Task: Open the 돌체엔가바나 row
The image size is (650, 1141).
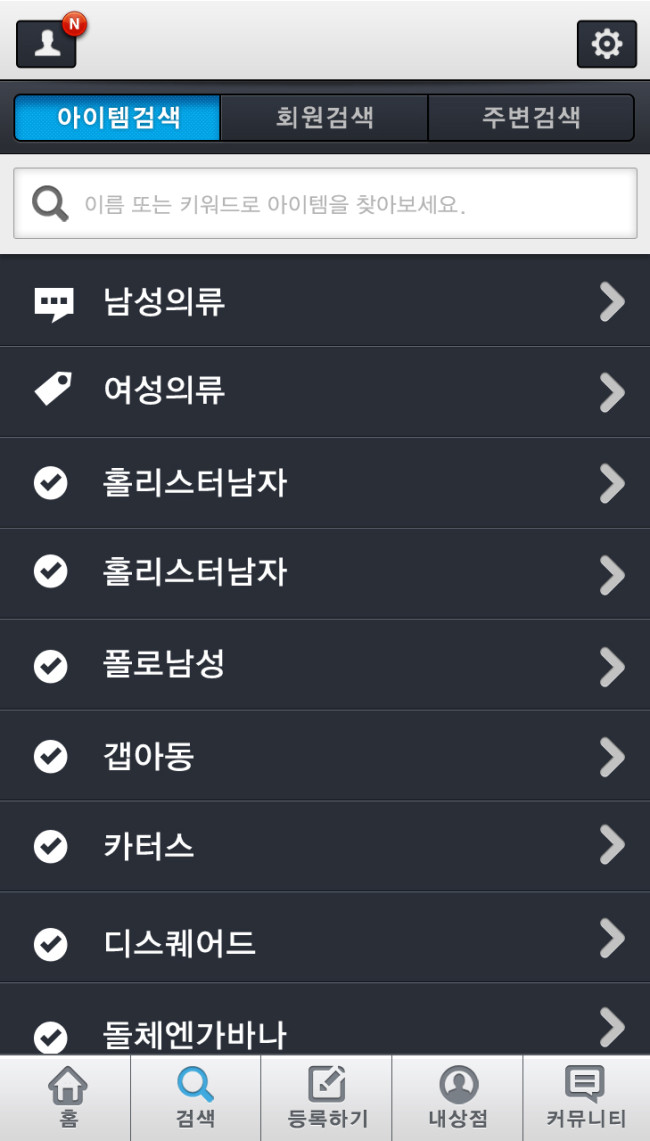Action: coord(325,1030)
